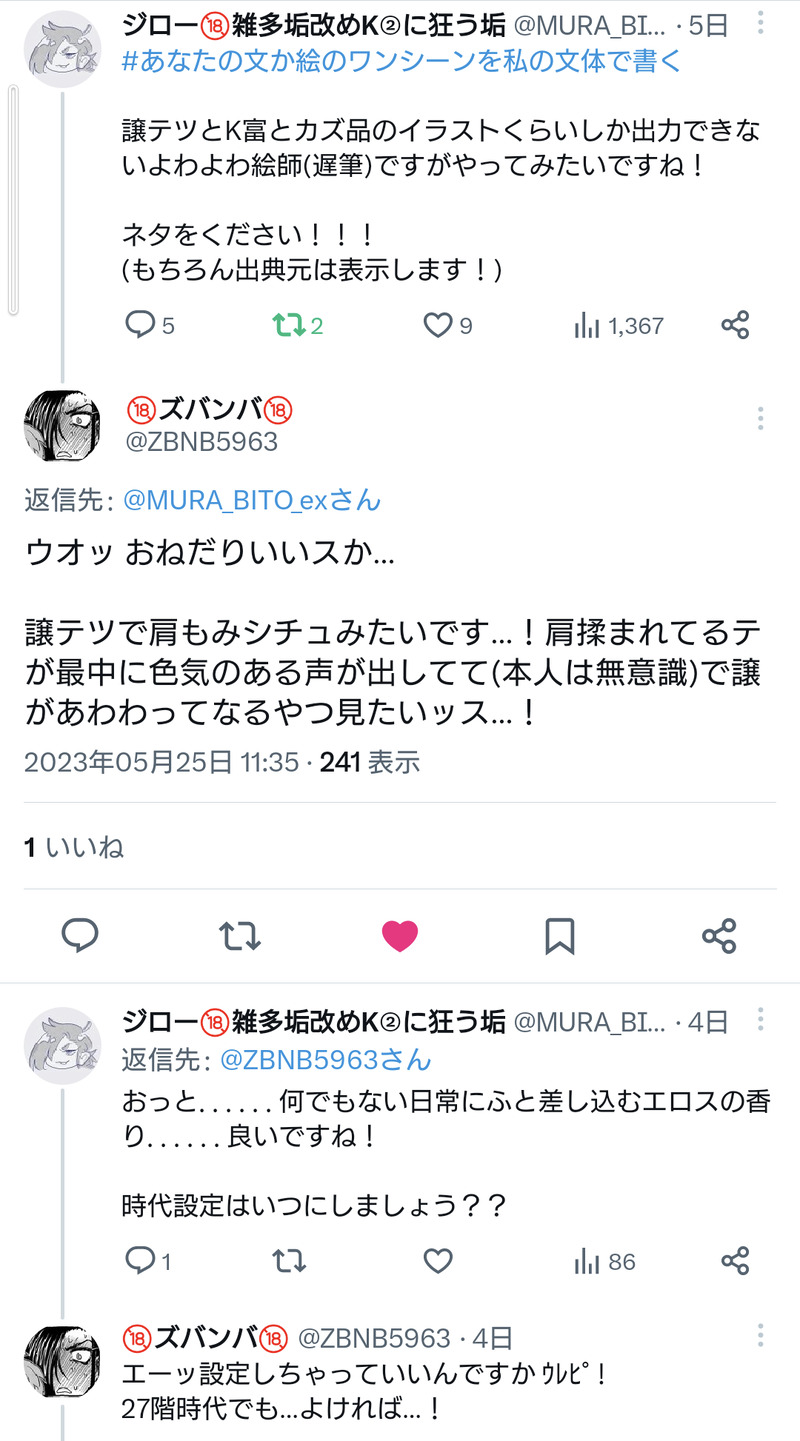
Task: Open ズバンバ's profile avatar in main tweet
Action: click(62, 425)
